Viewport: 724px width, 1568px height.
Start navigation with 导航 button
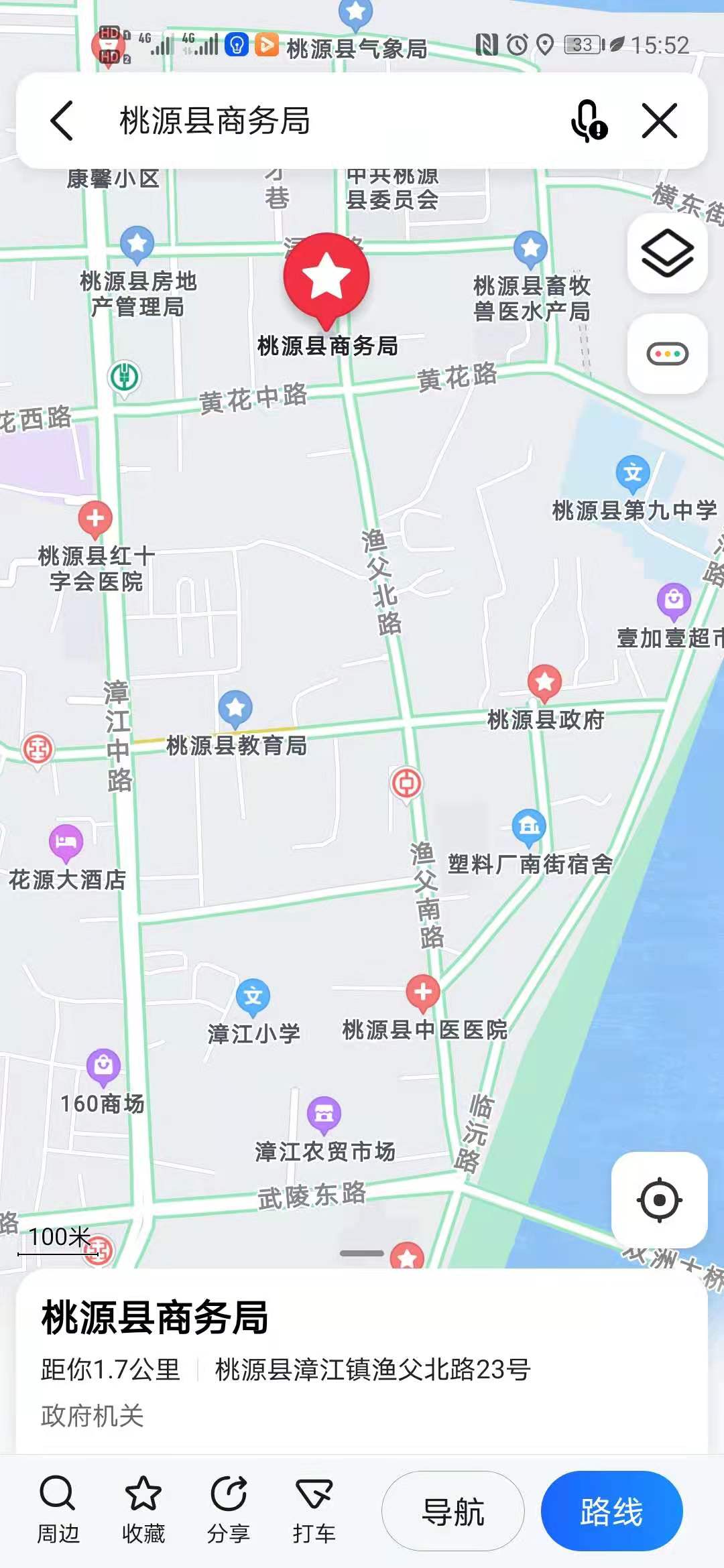[452, 1511]
